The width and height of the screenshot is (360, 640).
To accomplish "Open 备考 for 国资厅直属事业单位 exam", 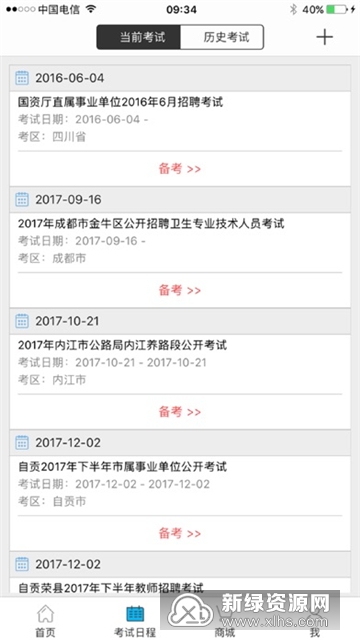I will (180, 169).
